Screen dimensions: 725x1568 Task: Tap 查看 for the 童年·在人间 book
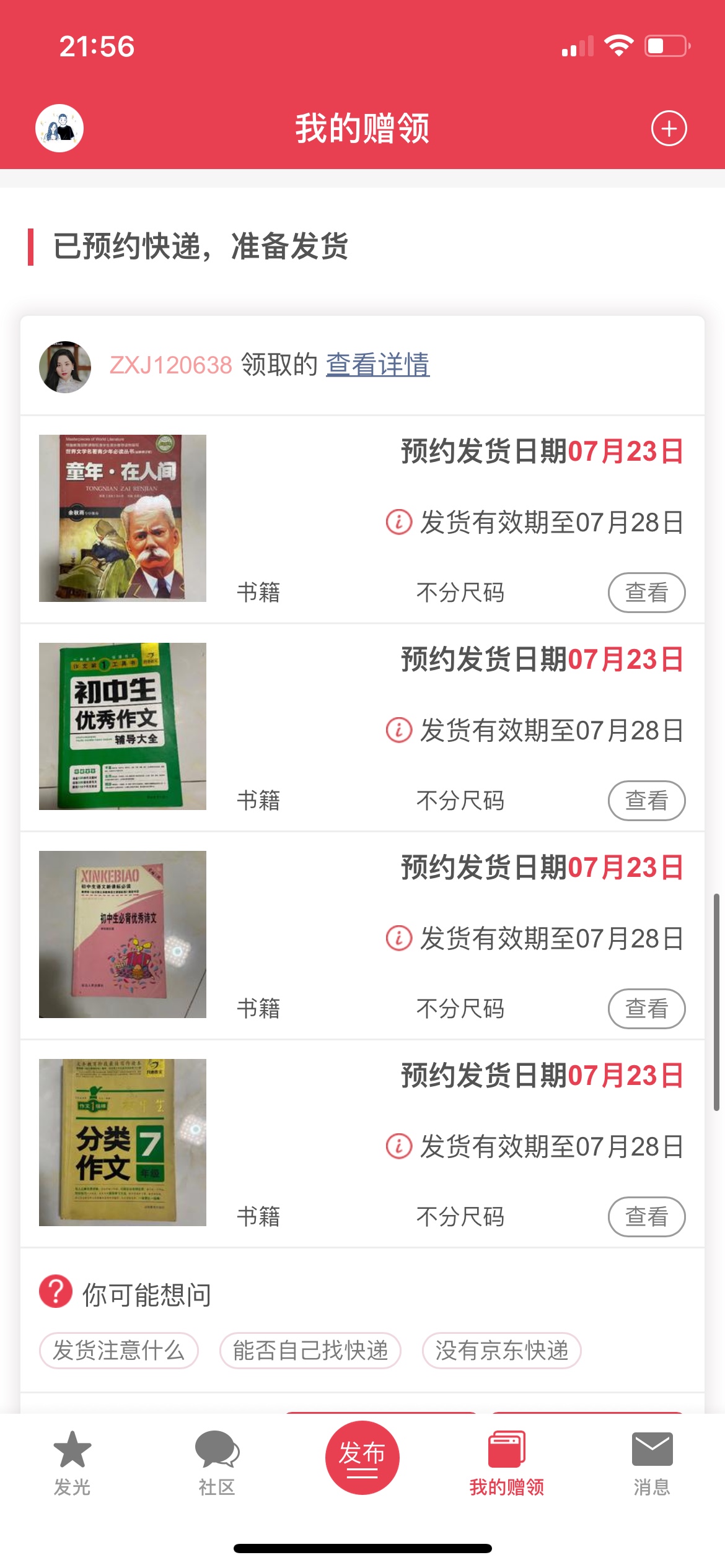pyautogui.click(x=646, y=593)
